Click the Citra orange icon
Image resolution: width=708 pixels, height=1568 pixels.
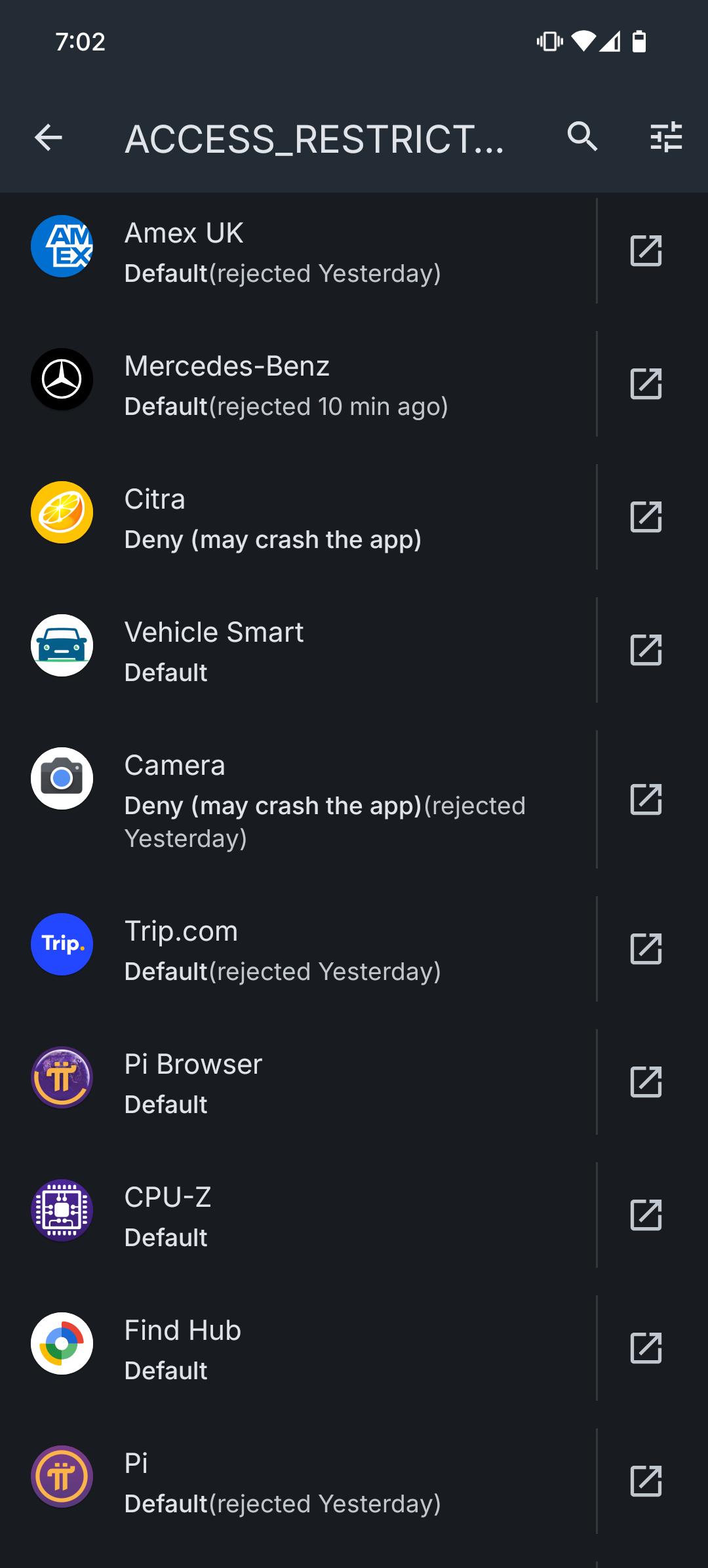click(62, 512)
